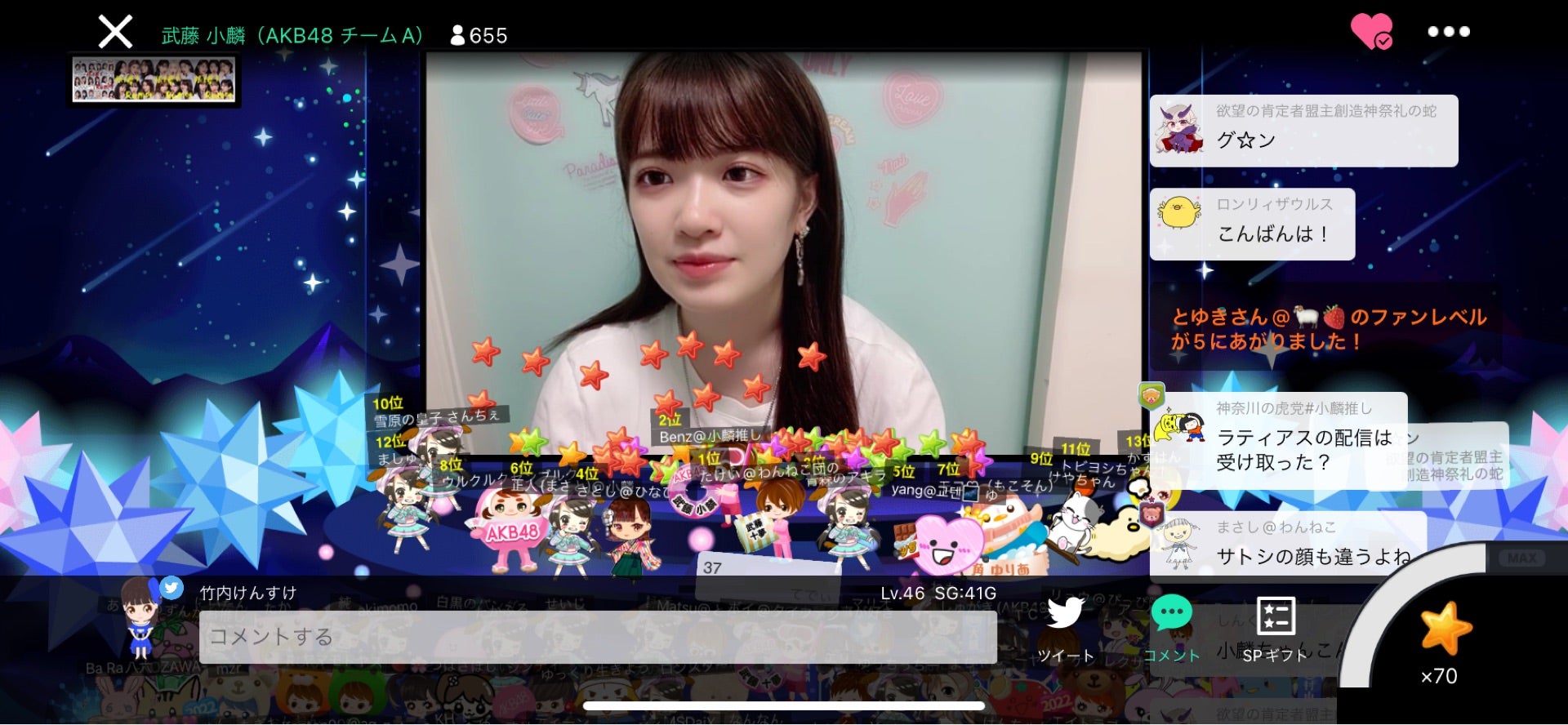The image size is (1568, 725).
Task: Open the comment by 神奈川の虎党#小麟推し
Action: coord(1282,441)
